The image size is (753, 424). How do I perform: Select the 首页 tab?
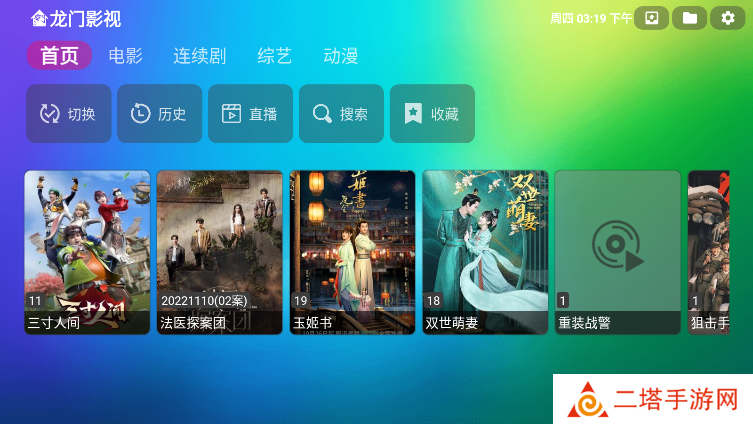click(x=59, y=56)
